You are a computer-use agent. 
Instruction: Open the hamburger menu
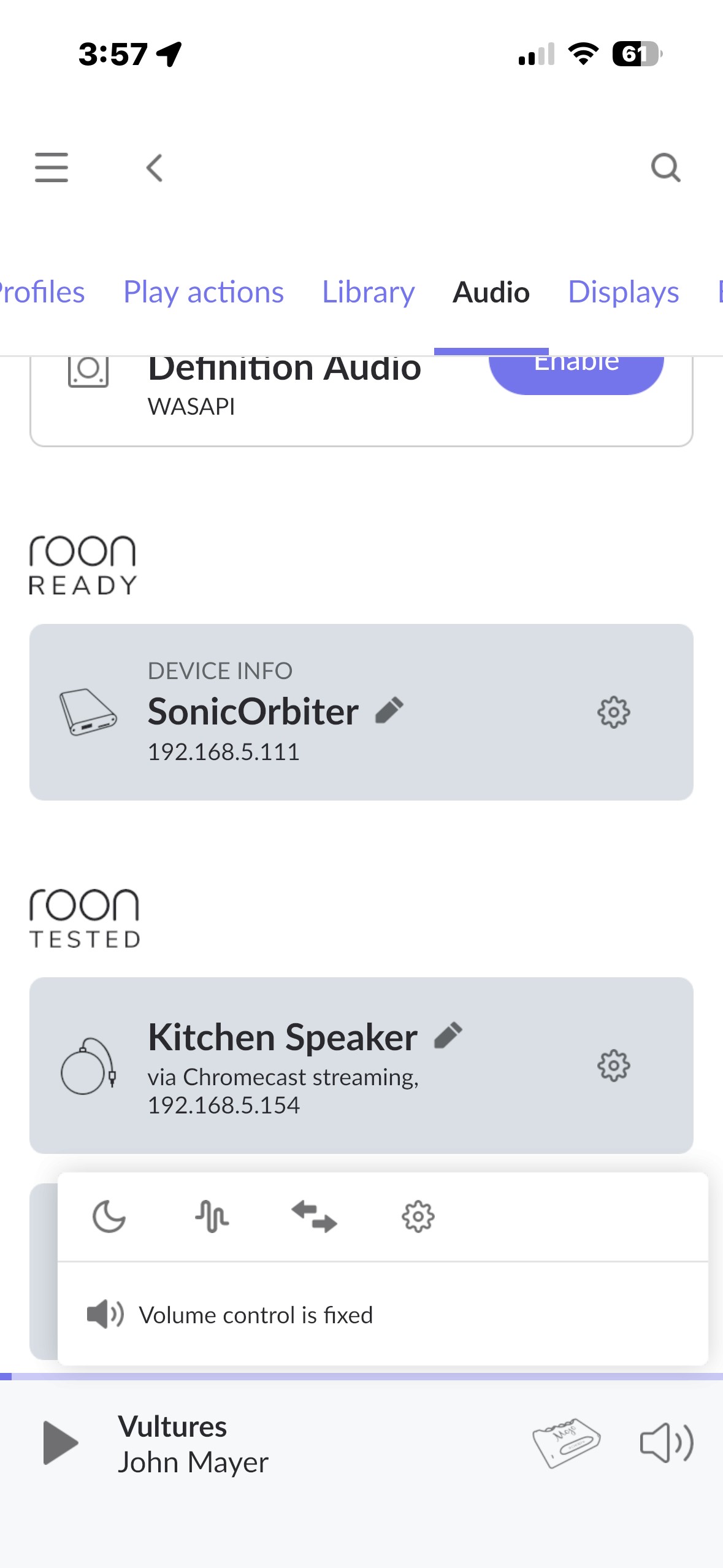[52, 167]
